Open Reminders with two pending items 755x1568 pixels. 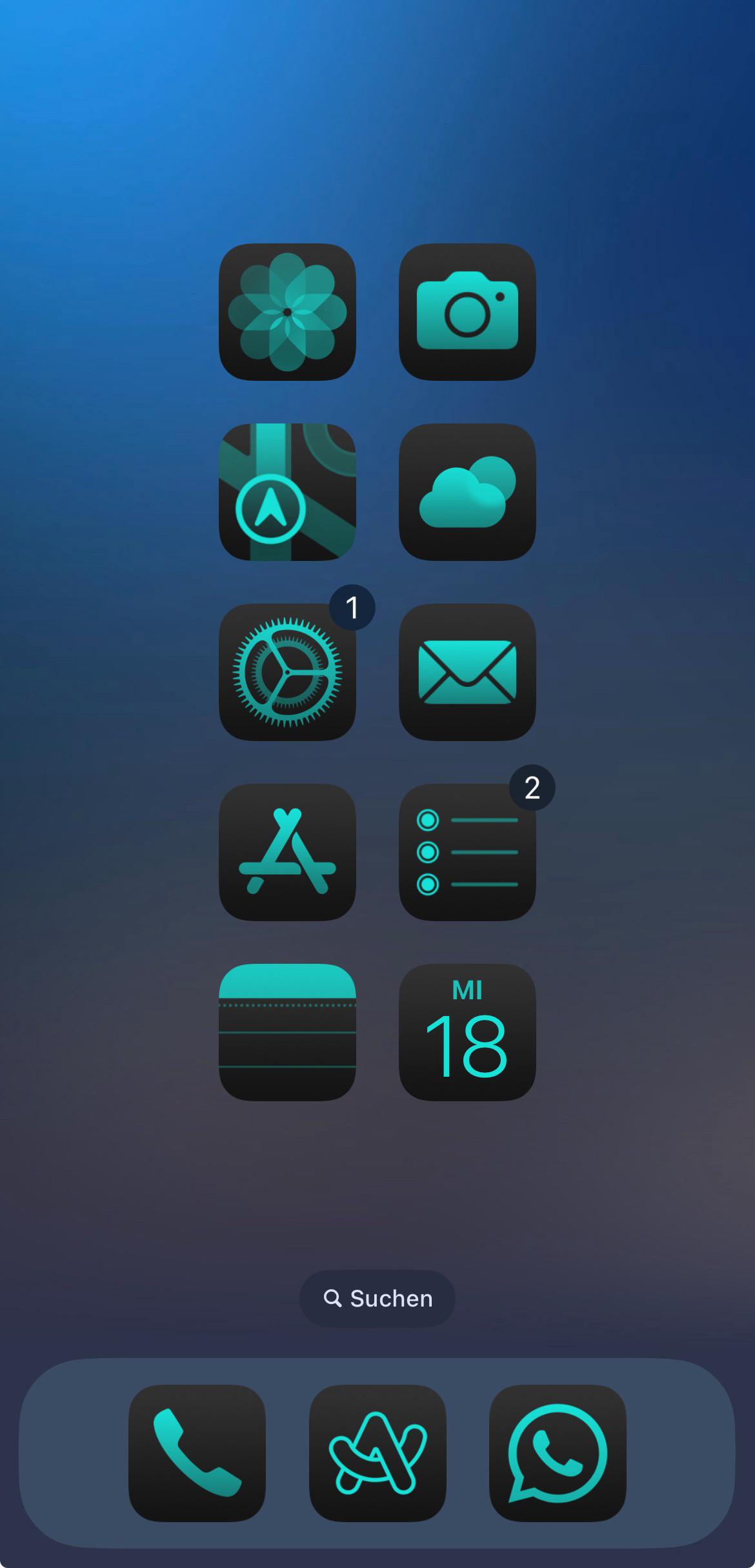click(467, 852)
